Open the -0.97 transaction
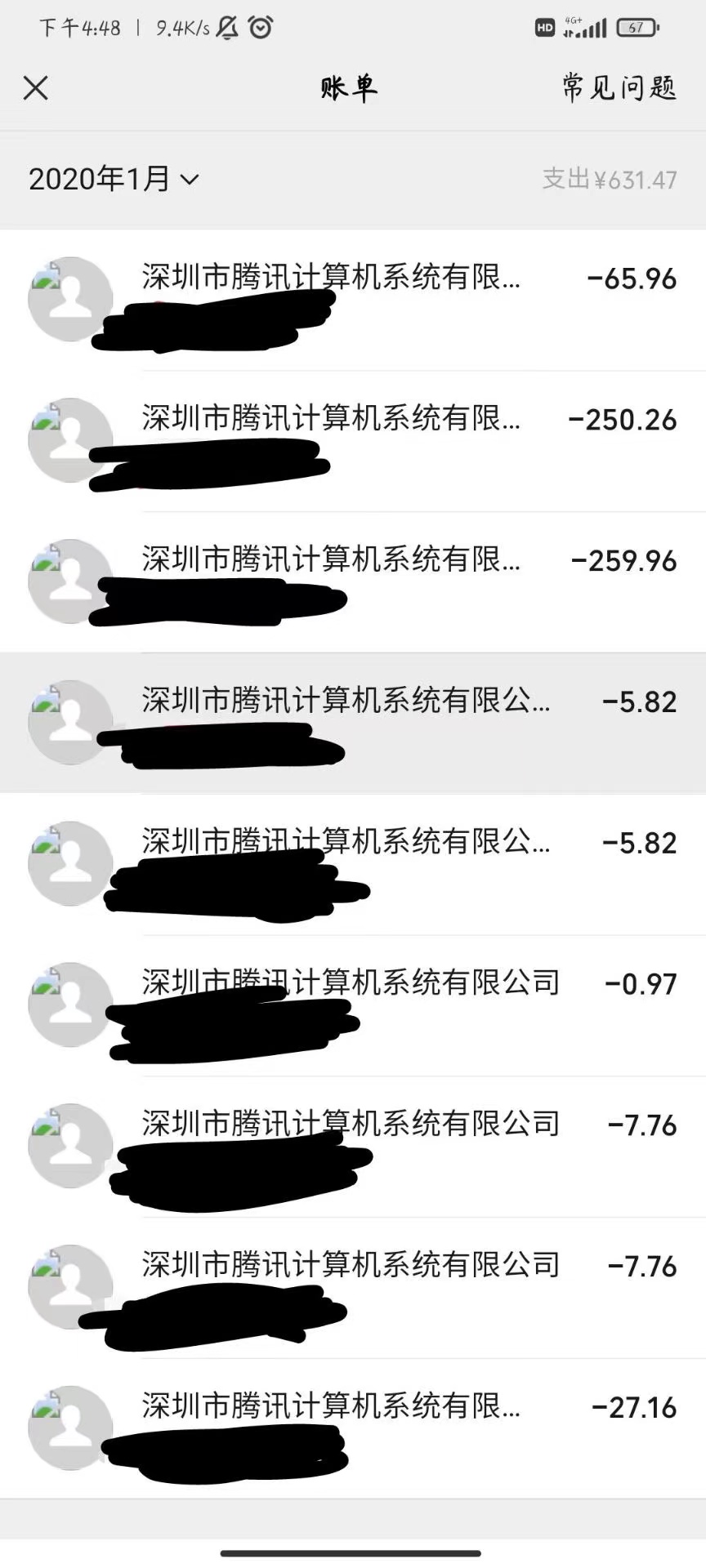The image size is (706, 1568). pyautogui.click(x=353, y=1005)
